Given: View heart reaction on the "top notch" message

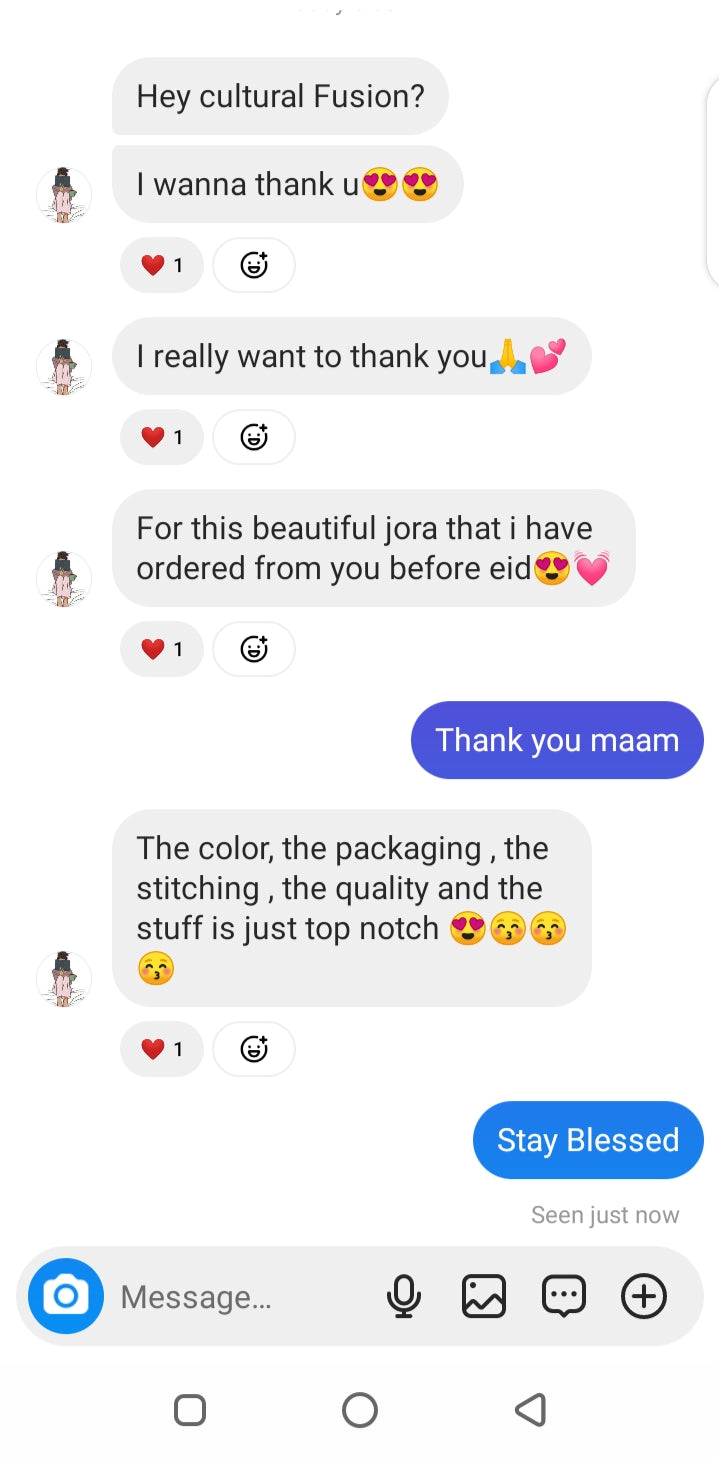Looking at the screenshot, I should [x=162, y=1049].
